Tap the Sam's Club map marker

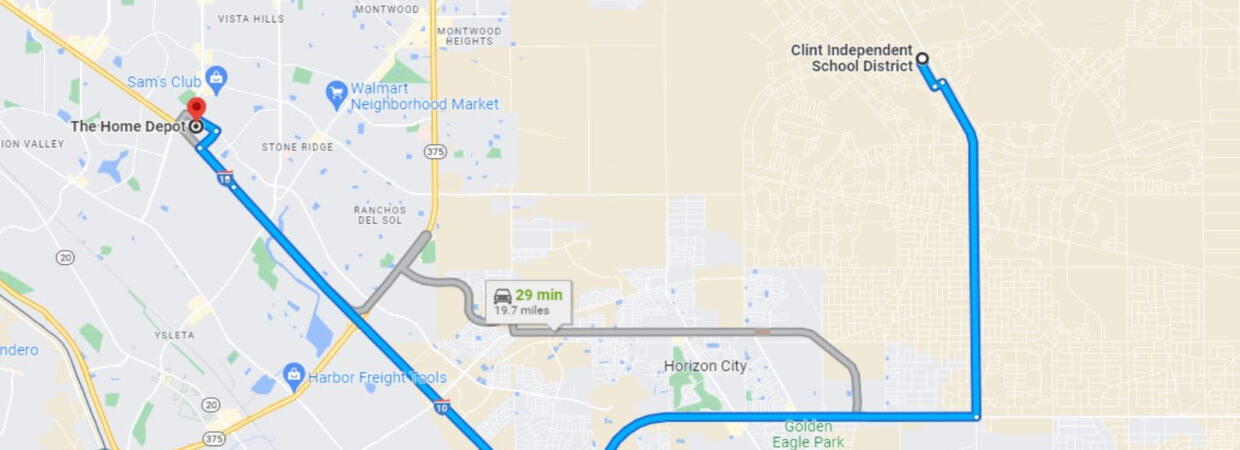coord(216,79)
